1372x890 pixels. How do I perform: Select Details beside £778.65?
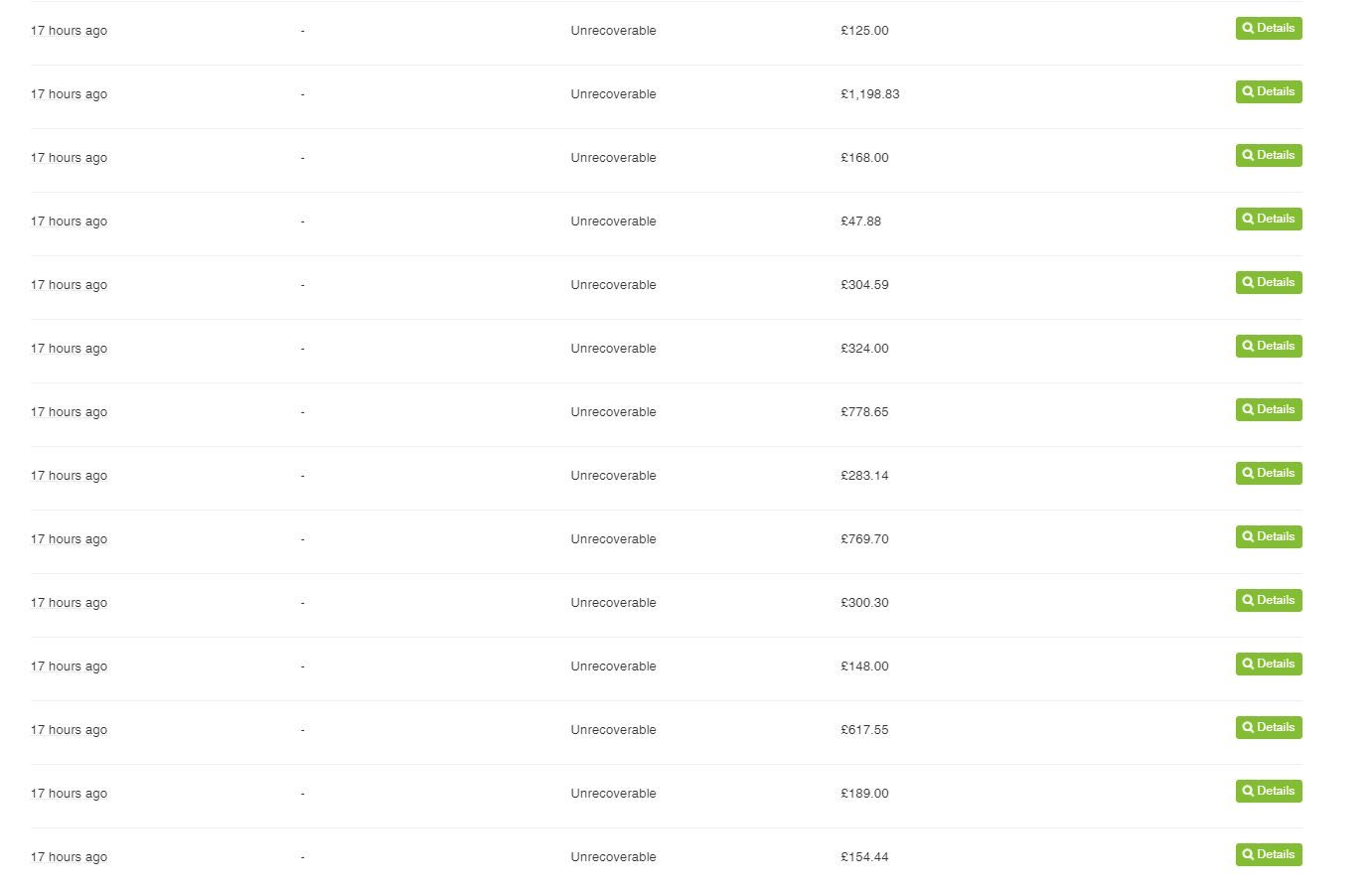pos(1268,410)
